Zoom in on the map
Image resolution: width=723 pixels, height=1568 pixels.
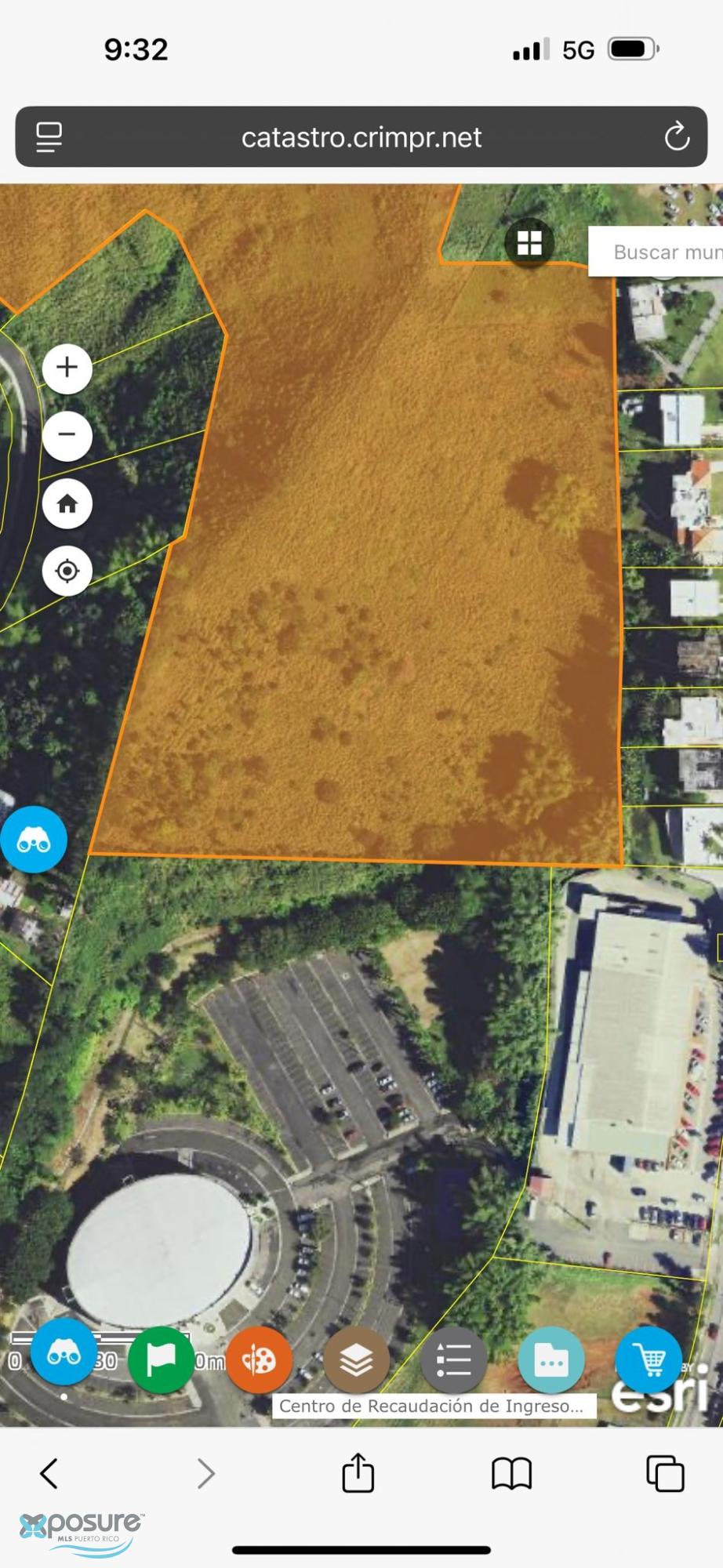pyautogui.click(x=67, y=368)
